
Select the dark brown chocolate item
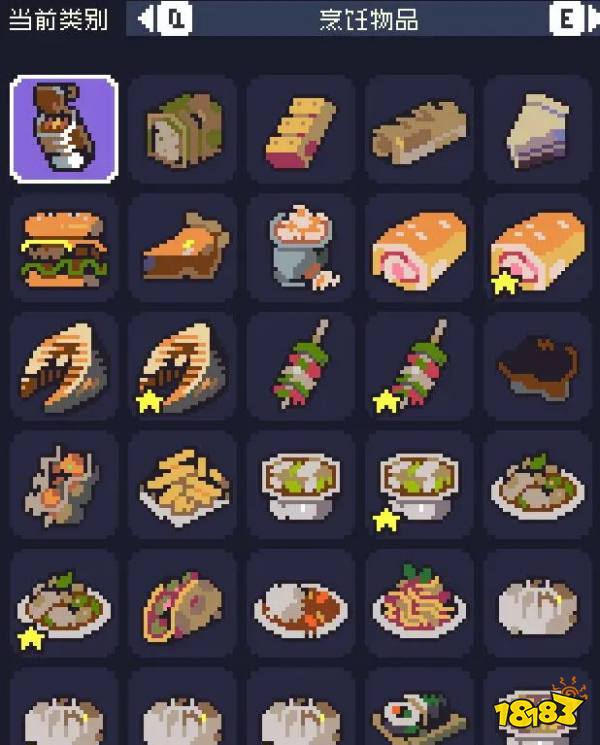(x=536, y=366)
